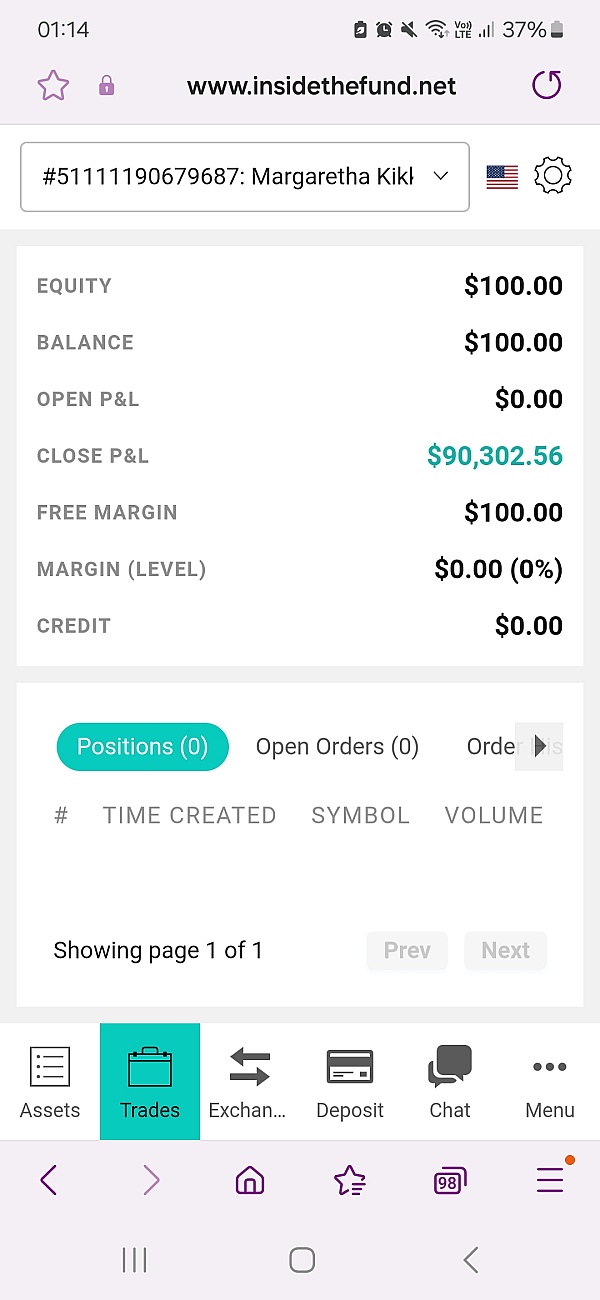Open the Deposit page
Viewport: 600px width, 1300px height.
pos(350,1082)
